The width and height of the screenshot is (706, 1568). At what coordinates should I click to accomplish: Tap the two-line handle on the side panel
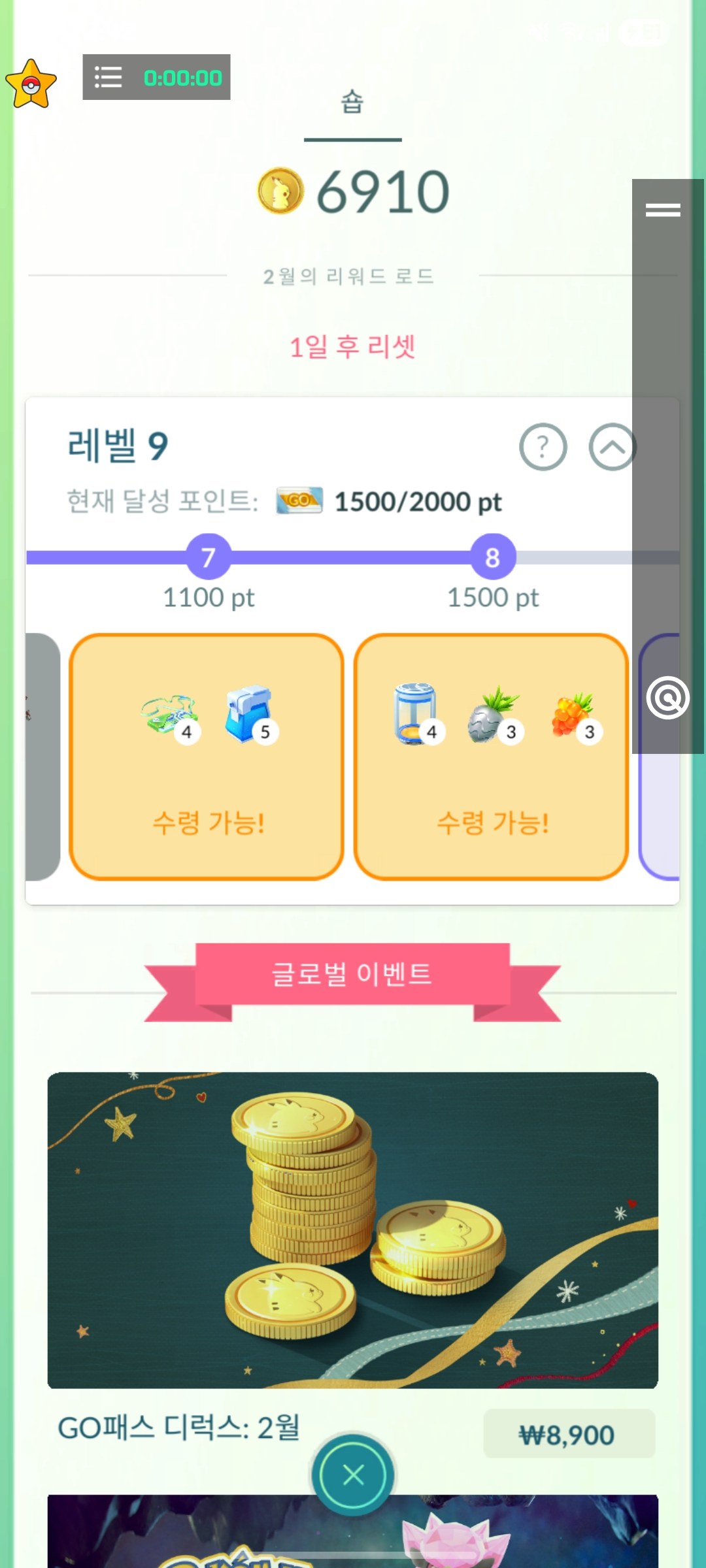(x=663, y=210)
